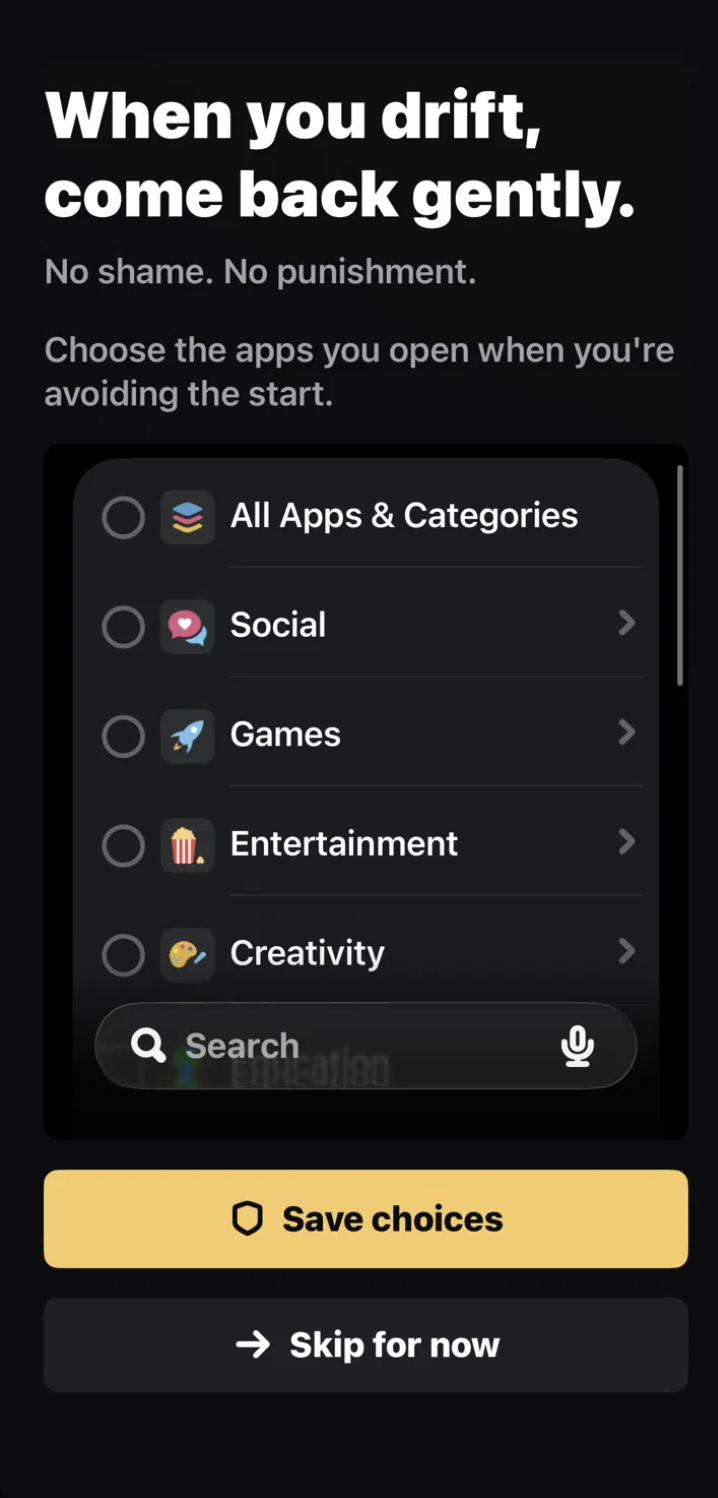Screen dimensions: 718x1498
Task: Select the All Apps & Categories circle
Action: (124, 518)
